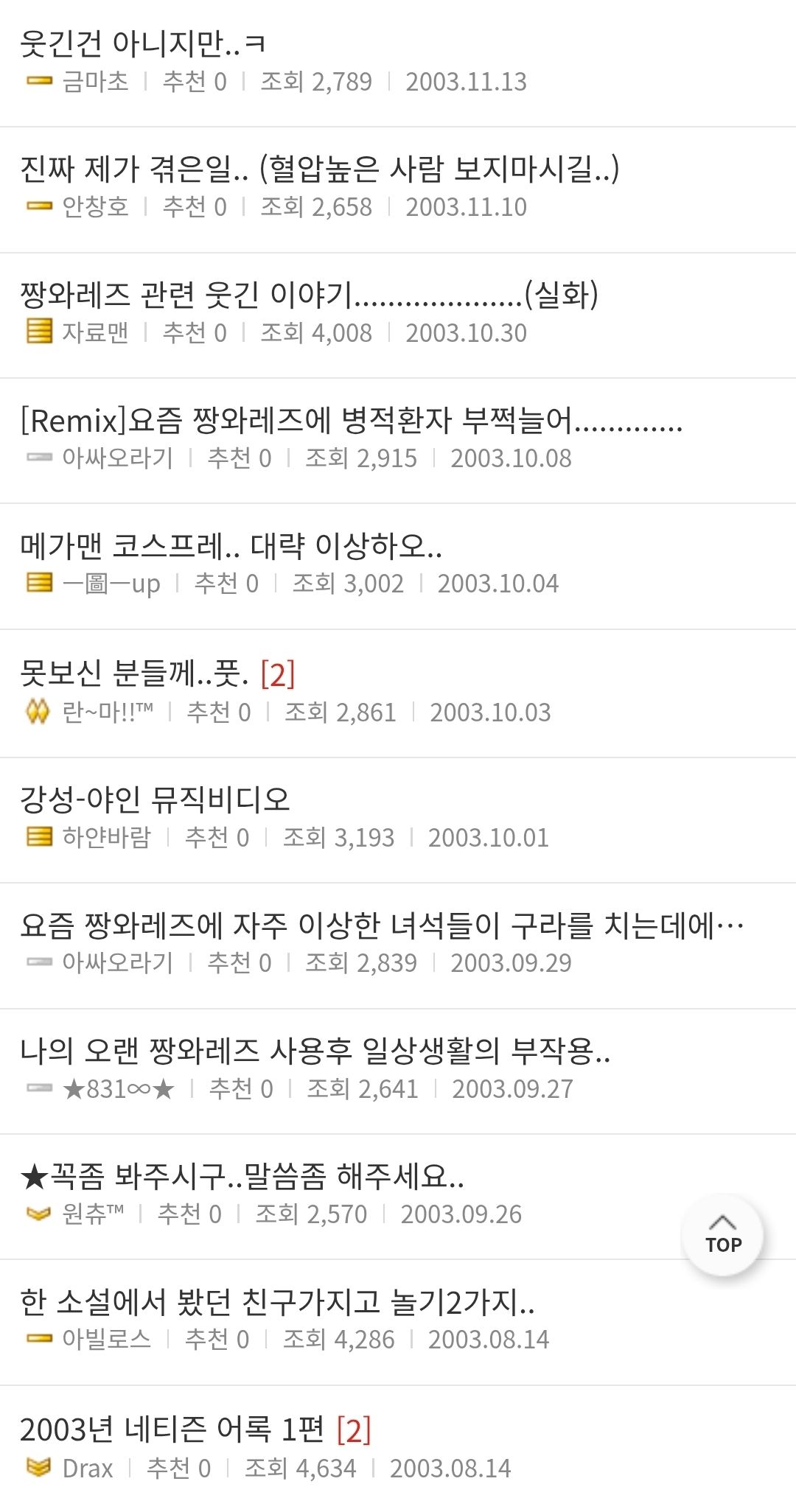Open '짱와레즈 관련 웃긴 이야기' post
Screen dimensions: 796x1512
309,295
